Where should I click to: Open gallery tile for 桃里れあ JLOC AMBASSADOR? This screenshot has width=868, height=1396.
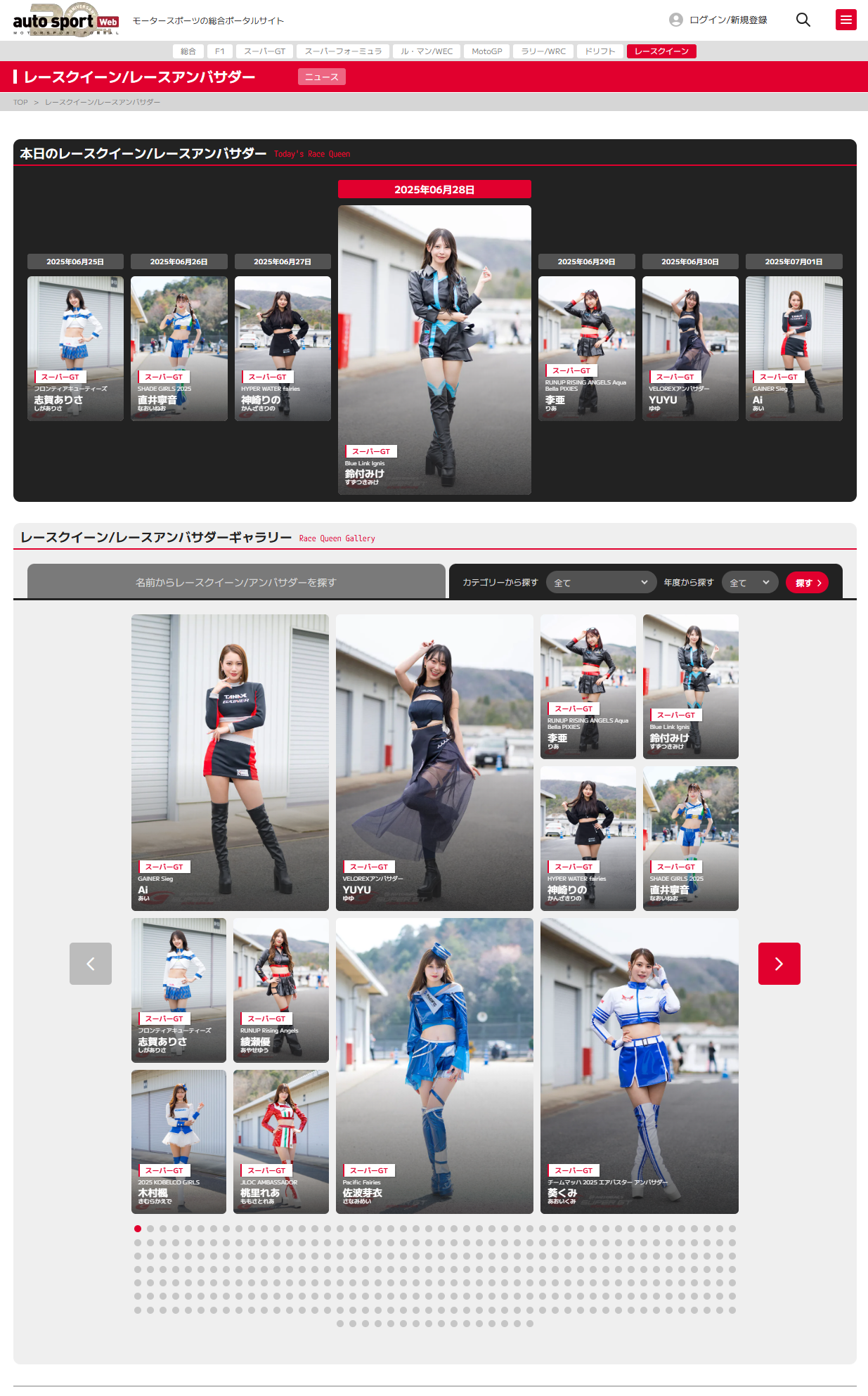pos(281,1142)
